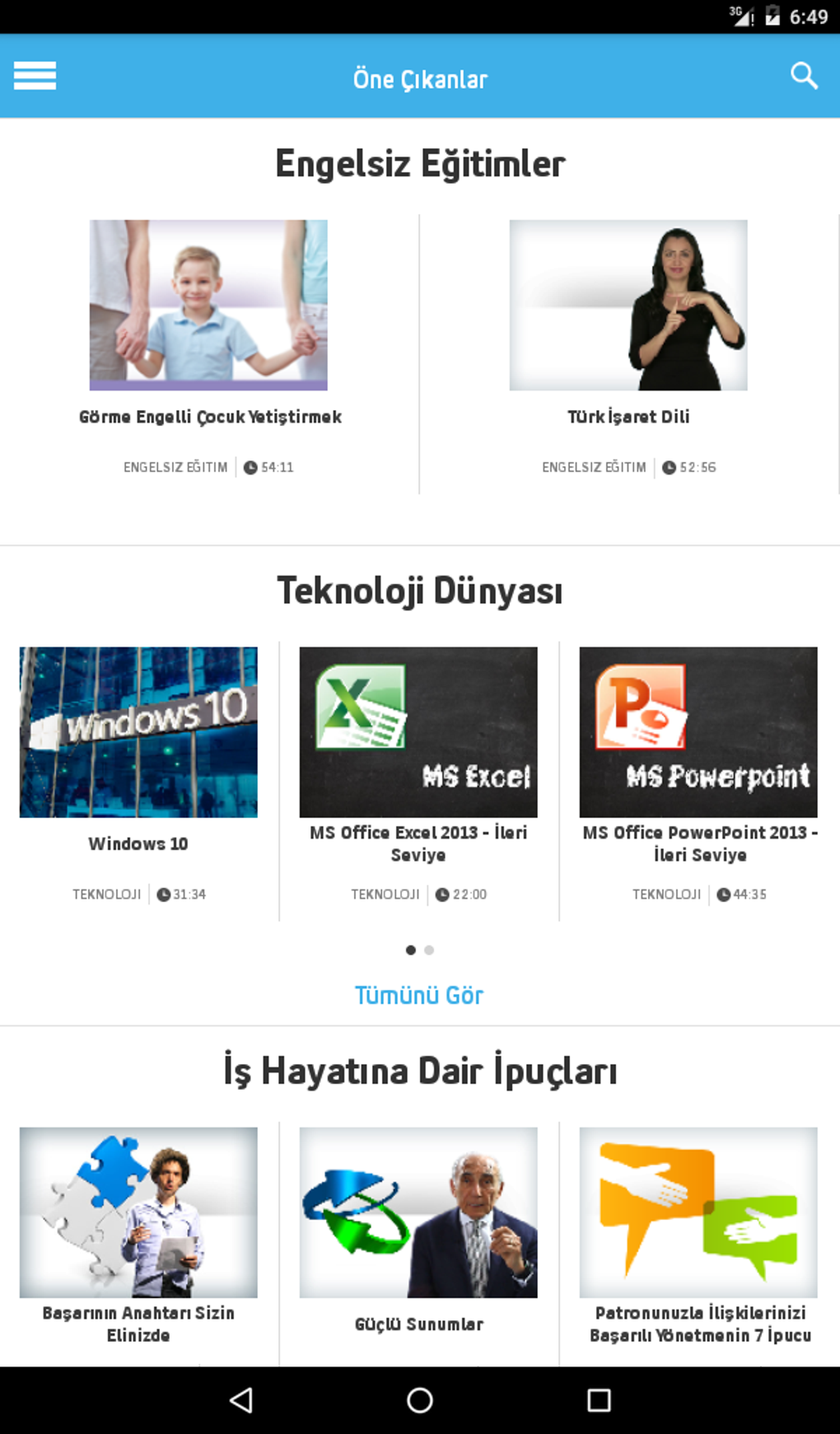Image resolution: width=840 pixels, height=1434 pixels.
Task: Open MS Office Excel 2013 İleri Seviye
Action: coord(418,732)
